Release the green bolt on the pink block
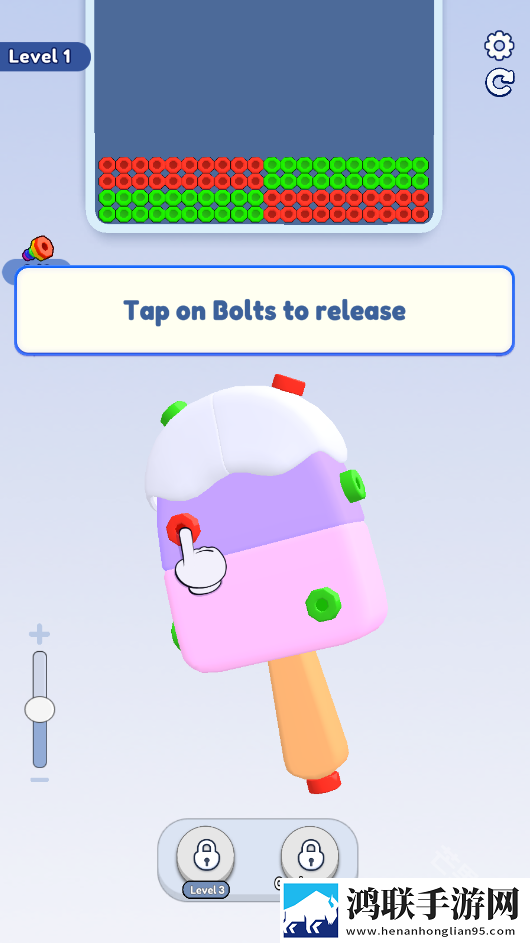This screenshot has width=530, height=943. point(324,604)
